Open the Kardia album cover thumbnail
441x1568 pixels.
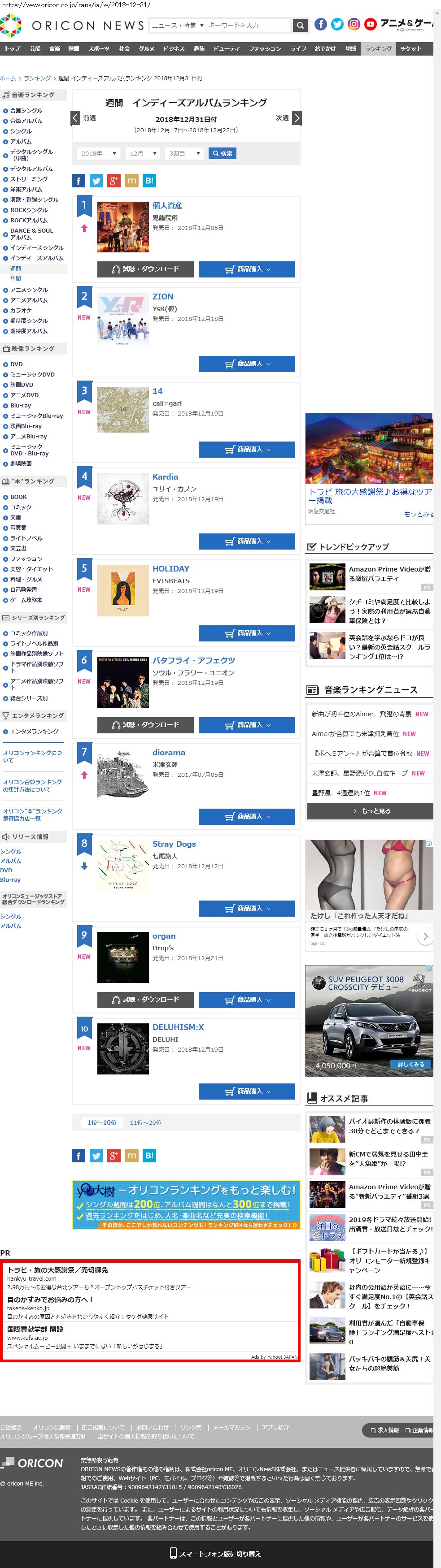coord(122,499)
